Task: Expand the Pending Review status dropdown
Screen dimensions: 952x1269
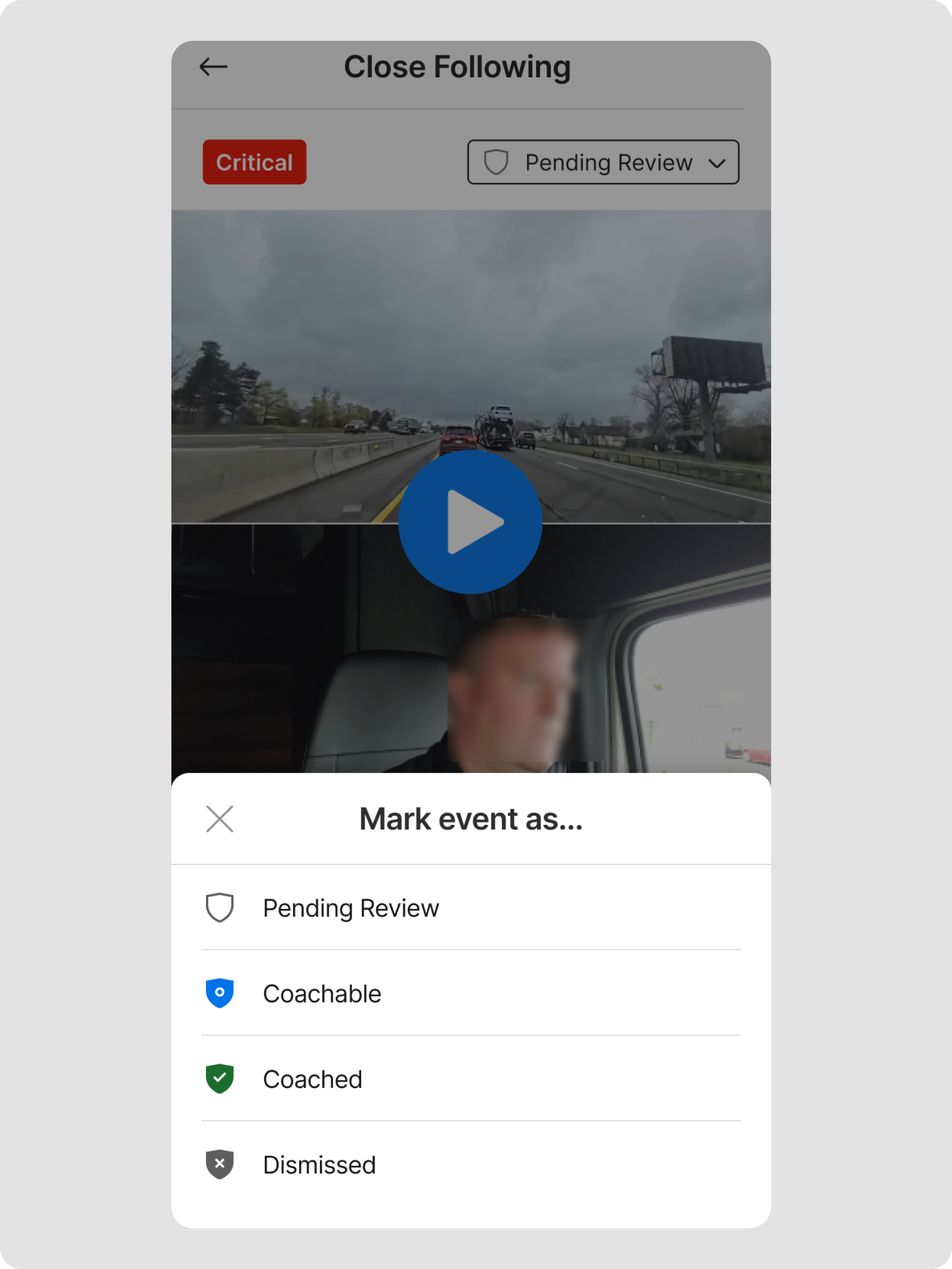Action: [603, 162]
